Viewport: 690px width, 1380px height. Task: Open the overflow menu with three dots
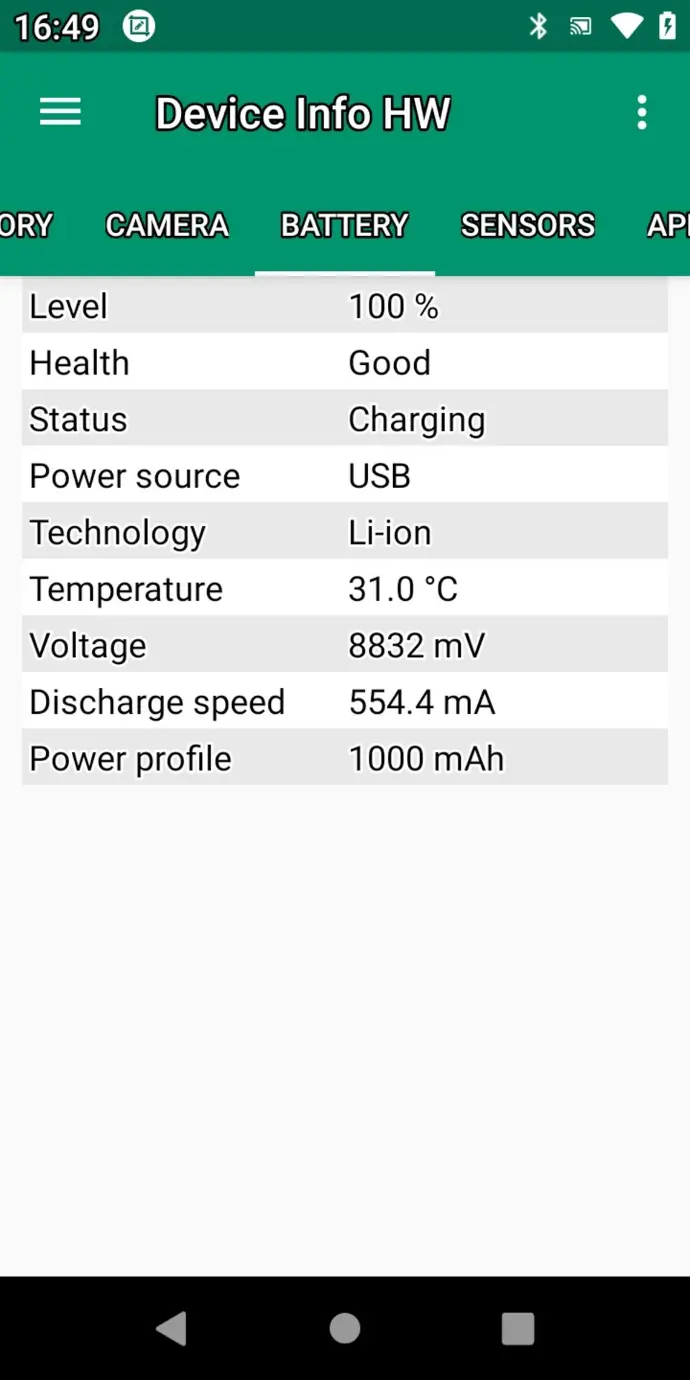pyautogui.click(x=642, y=112)
